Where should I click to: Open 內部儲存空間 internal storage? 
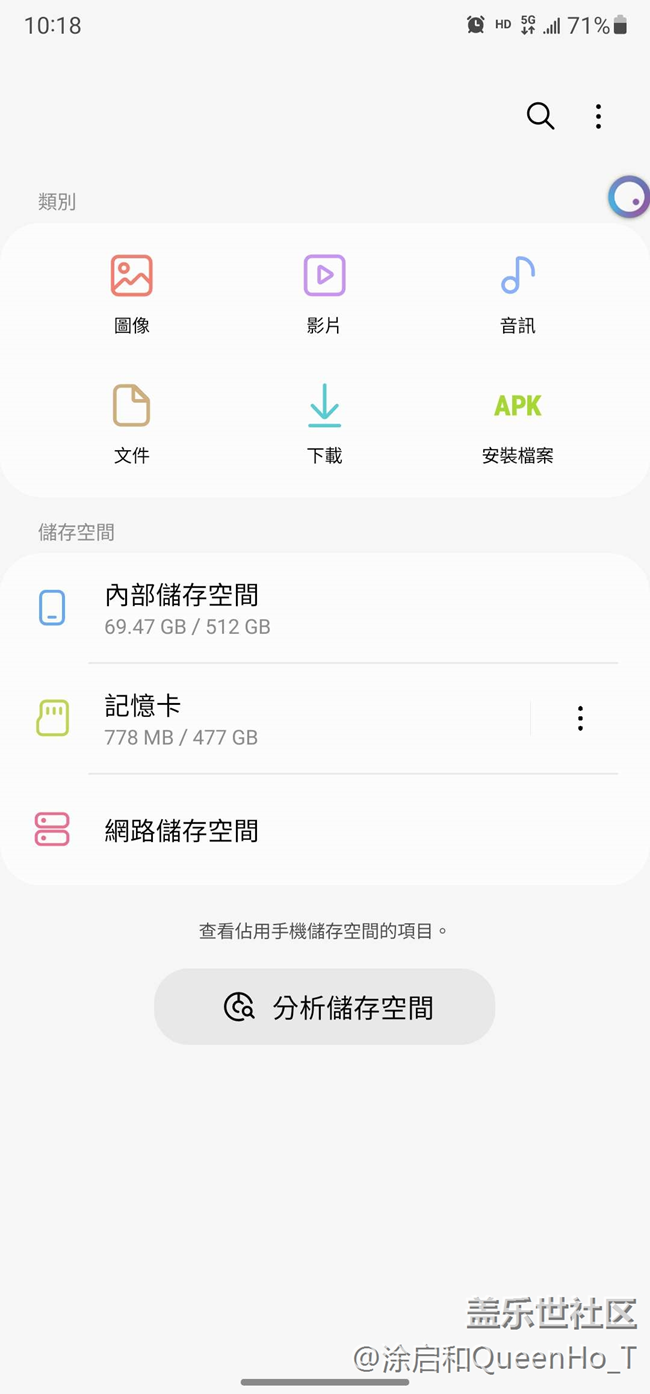325,608
